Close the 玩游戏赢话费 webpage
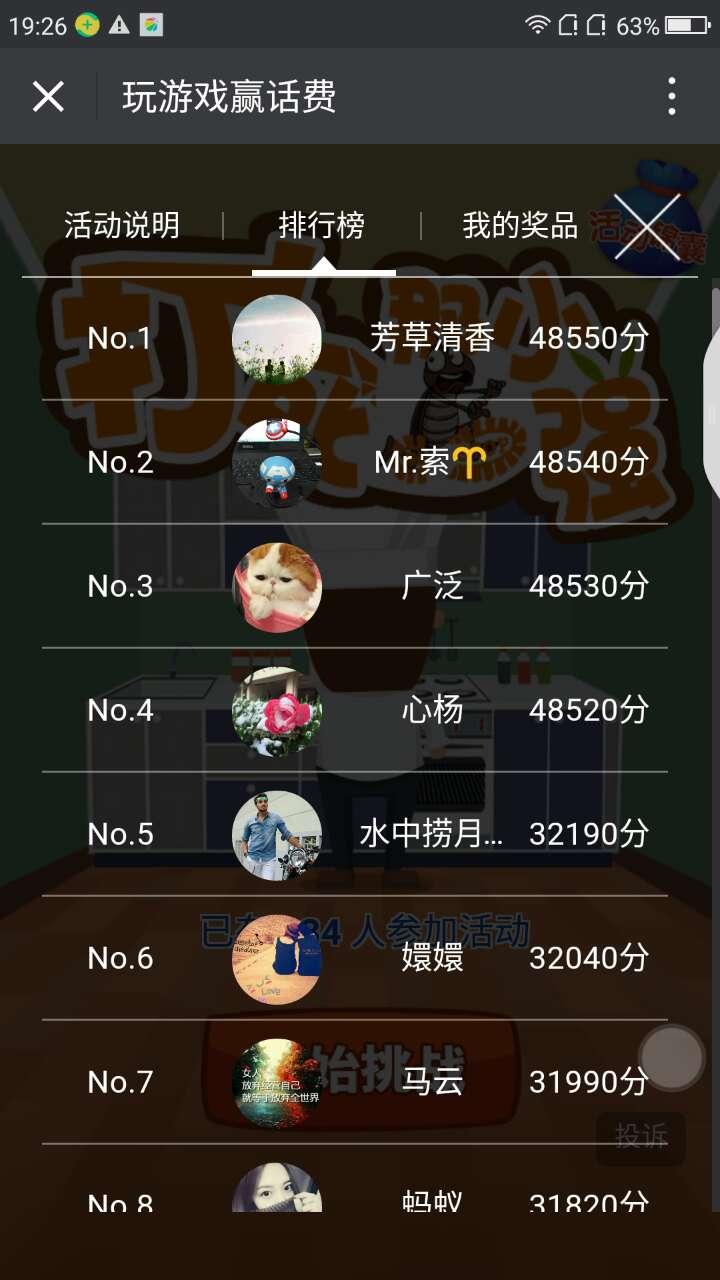Viewport: 720px width, 1280px height. tap(48, 97)
